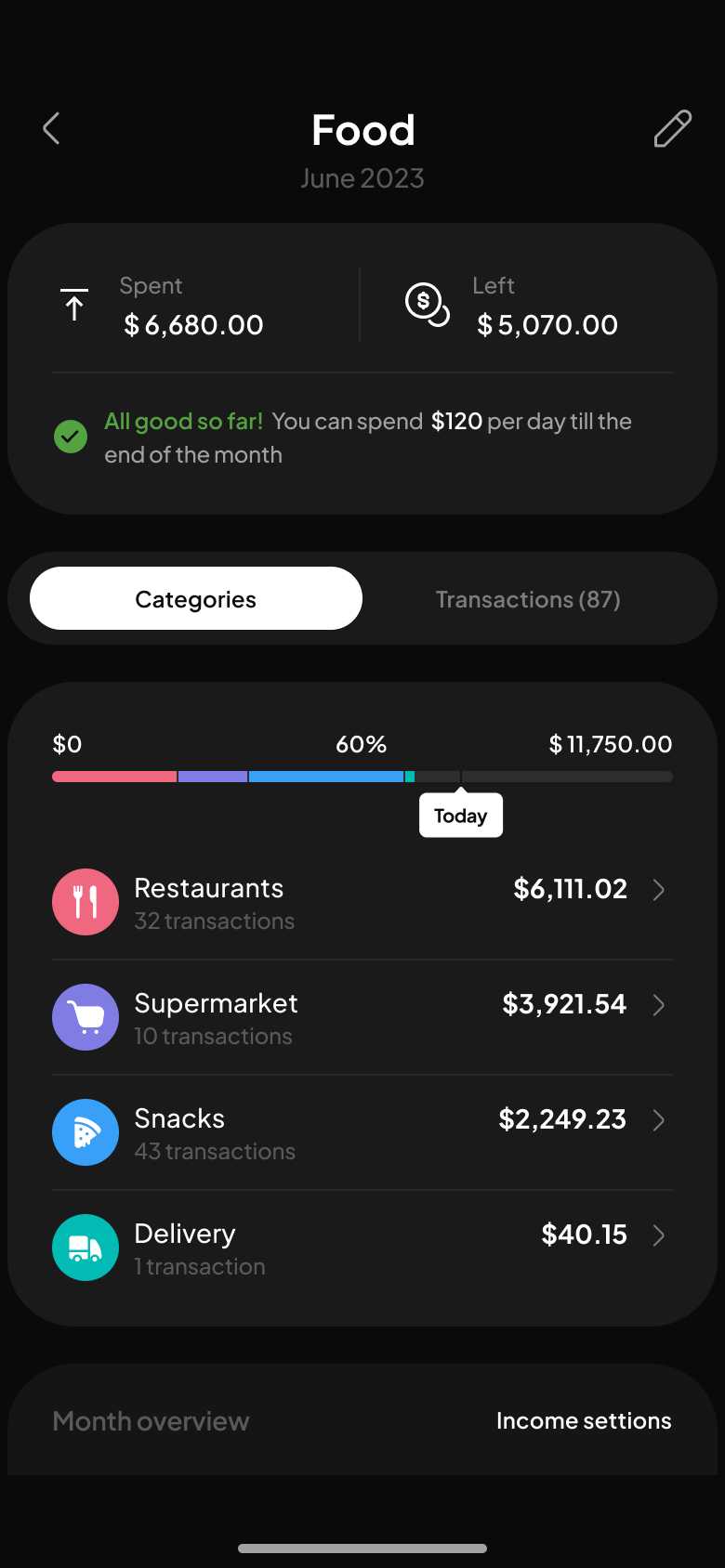
Task: Click the back arrow
Action: (50, 128)
